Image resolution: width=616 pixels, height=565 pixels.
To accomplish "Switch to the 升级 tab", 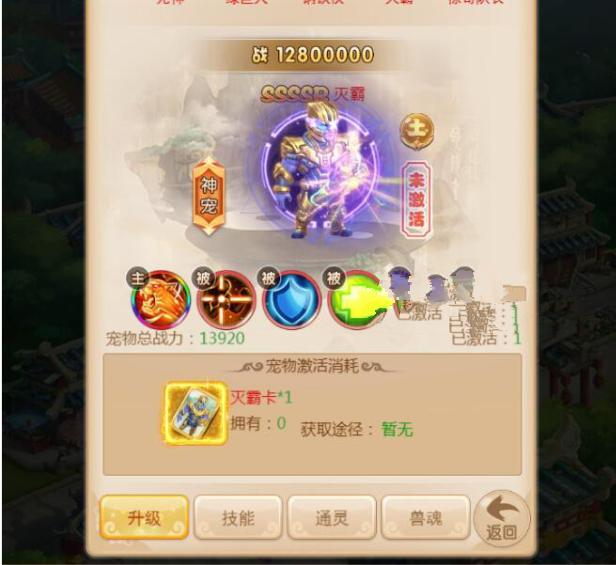I will tap(143, 518).
